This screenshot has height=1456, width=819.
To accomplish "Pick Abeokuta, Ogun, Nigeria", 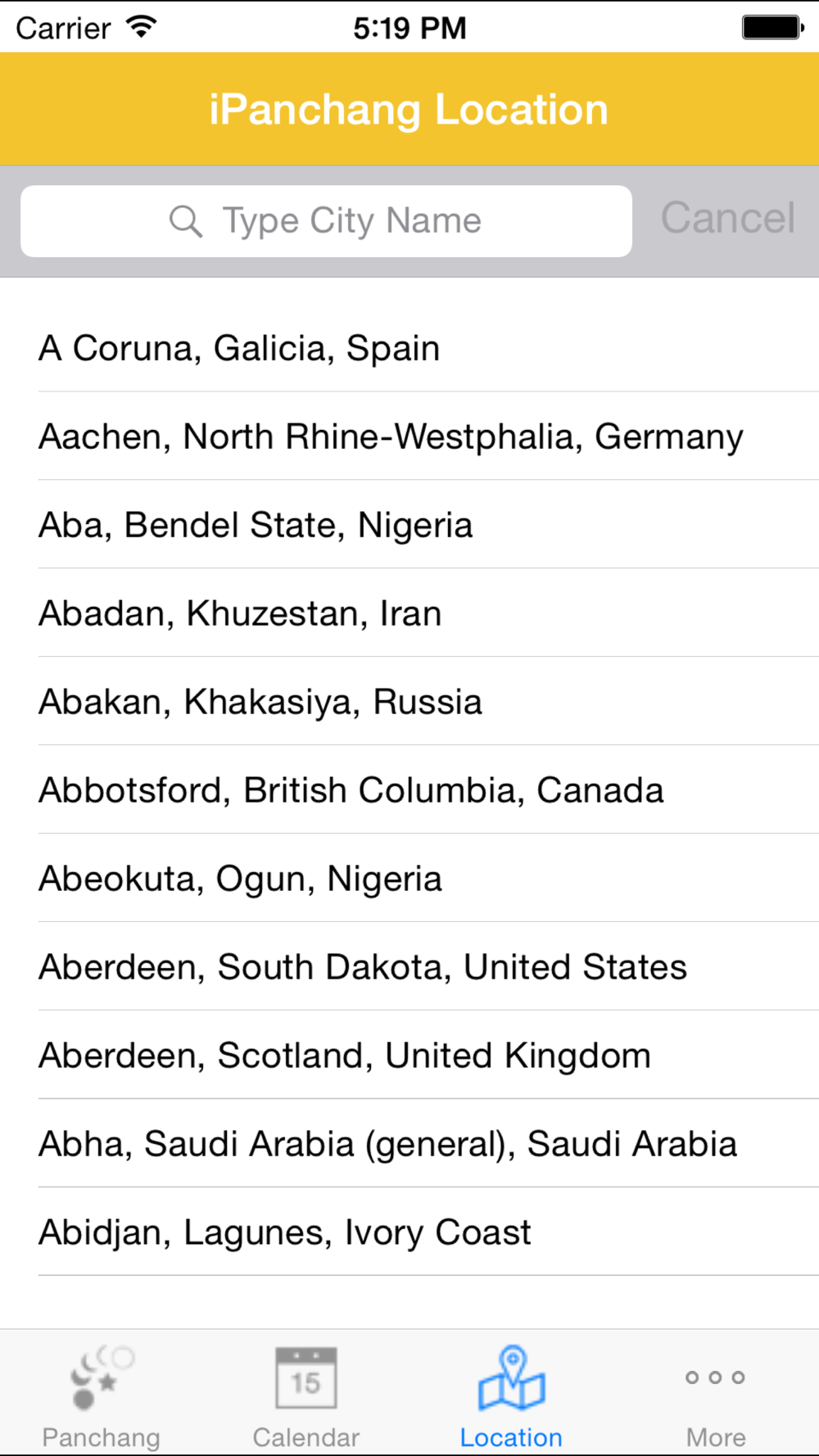I will [x=409, y=879].
